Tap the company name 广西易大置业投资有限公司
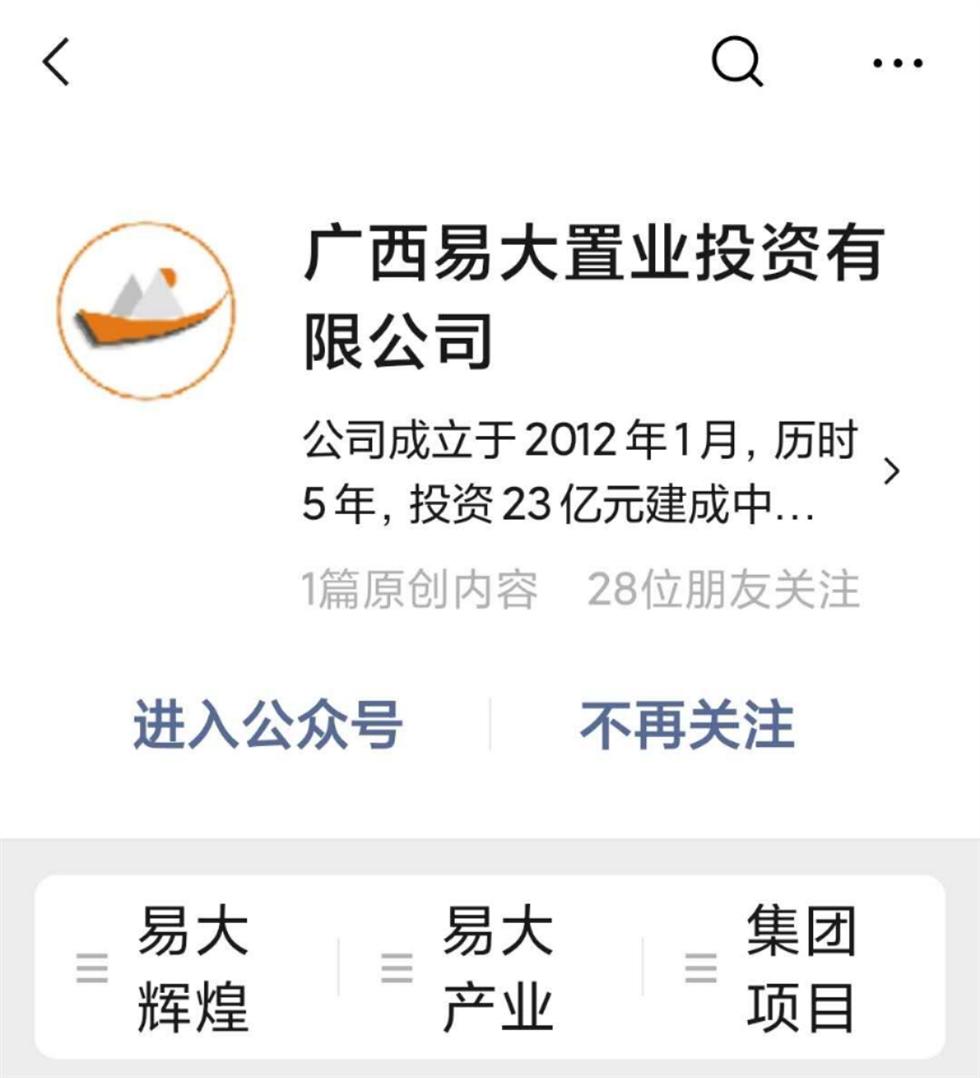980x1078 pixels. (x=590, y=295)
